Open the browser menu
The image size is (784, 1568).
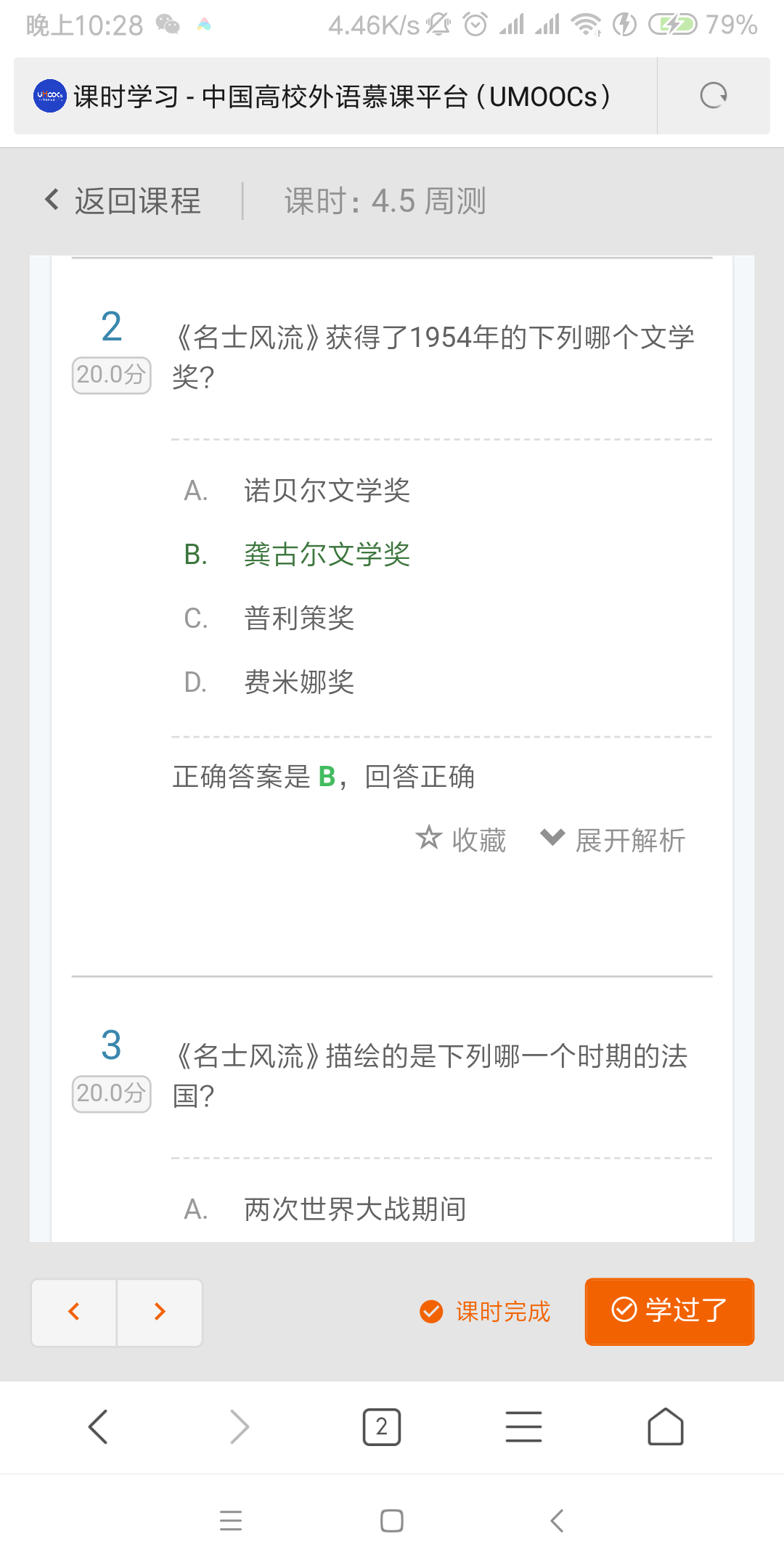523,1427
